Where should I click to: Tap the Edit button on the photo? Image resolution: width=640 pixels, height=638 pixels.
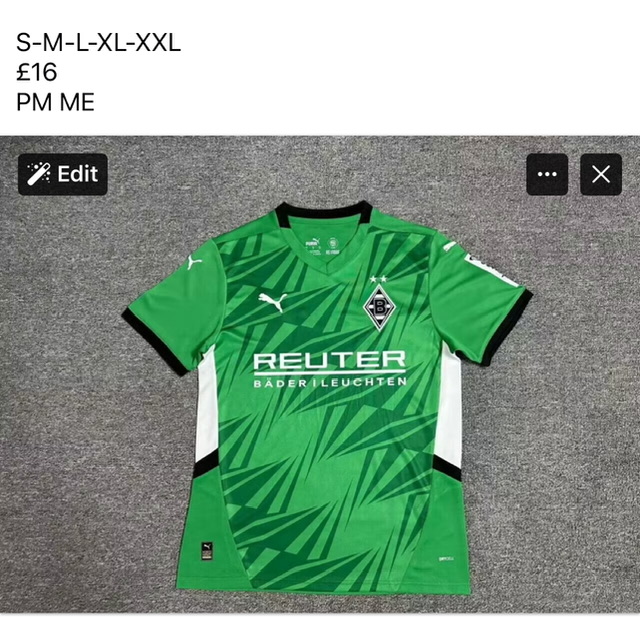click(63, 174)
